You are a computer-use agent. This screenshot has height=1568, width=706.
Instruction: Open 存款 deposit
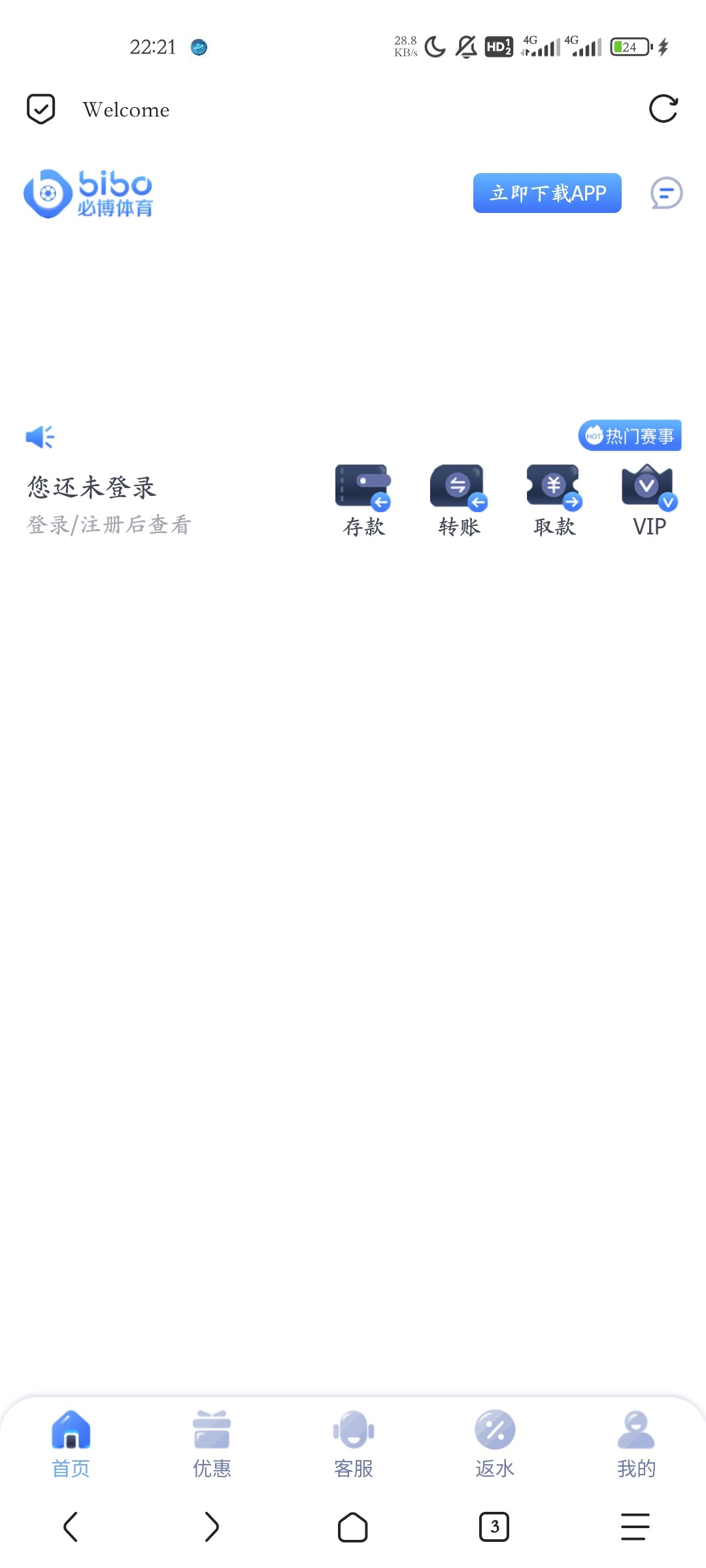pyautogui.click(x=363, y=500)
